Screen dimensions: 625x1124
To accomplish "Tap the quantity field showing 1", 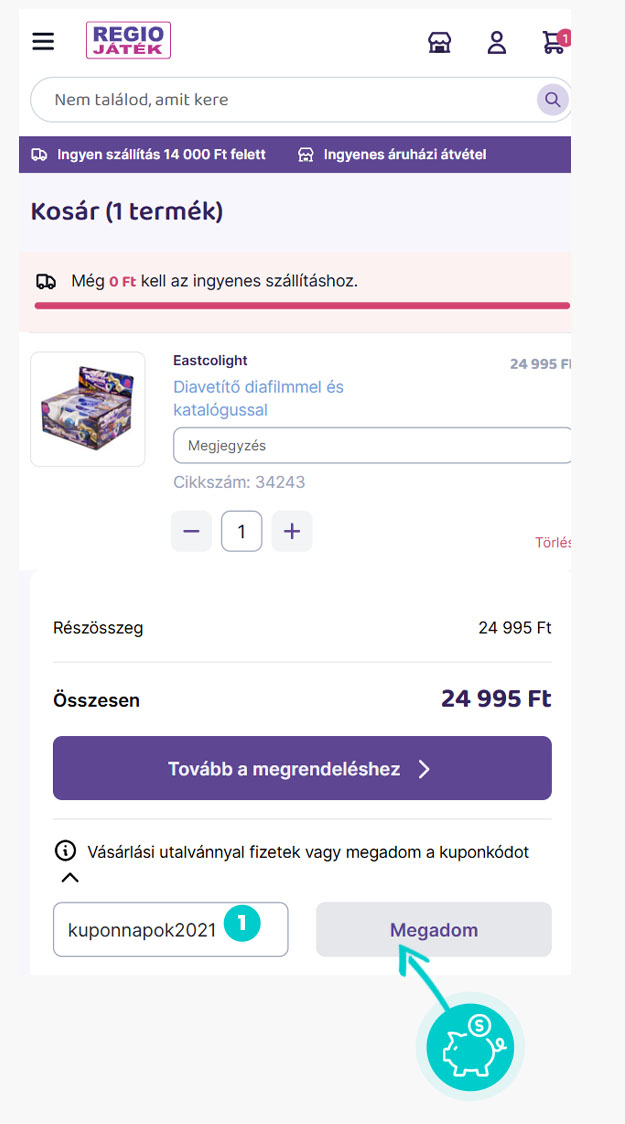I will pos(242,531).
